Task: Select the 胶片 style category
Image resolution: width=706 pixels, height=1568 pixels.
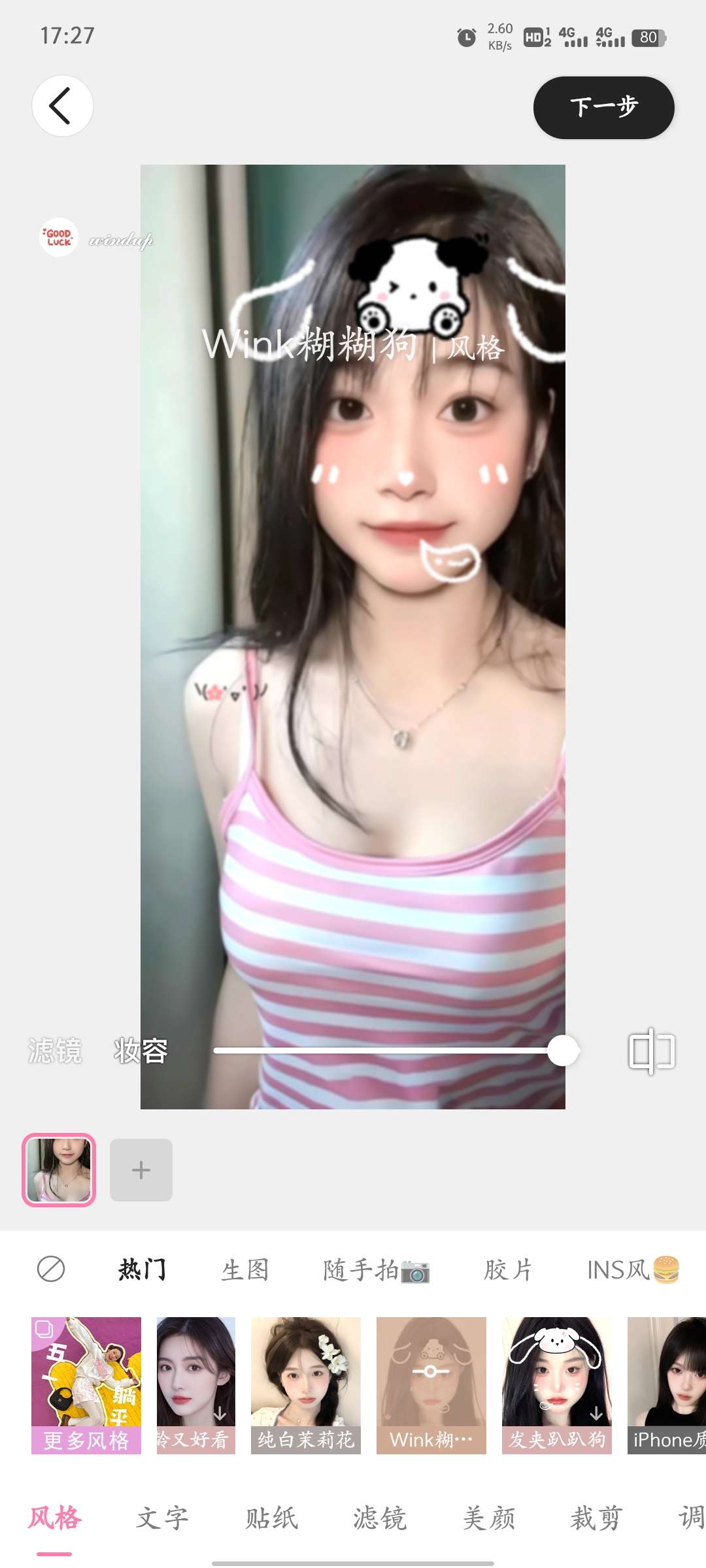Action: point(508,1270)
